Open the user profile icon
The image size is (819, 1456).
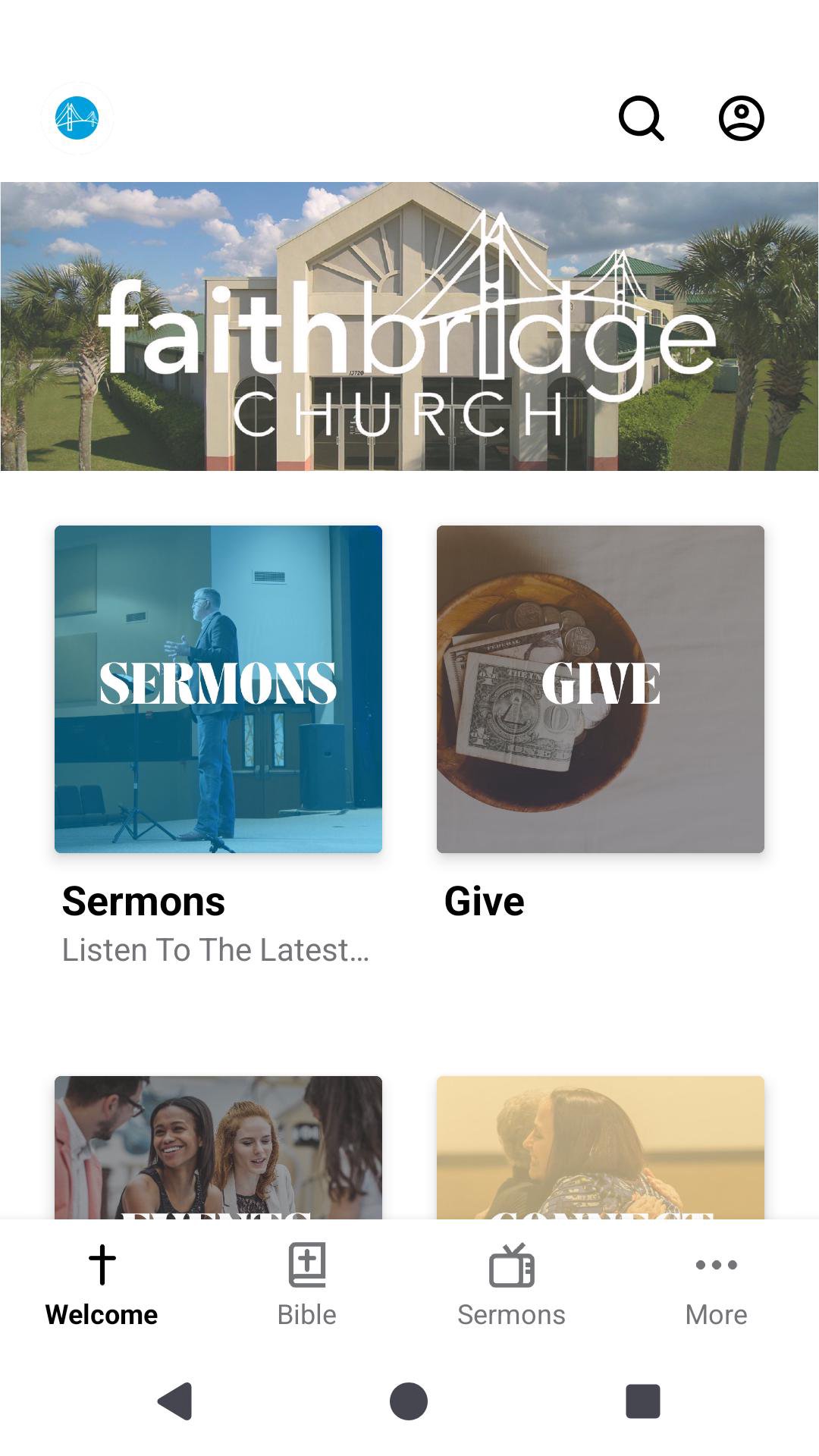tap(741, 118)
